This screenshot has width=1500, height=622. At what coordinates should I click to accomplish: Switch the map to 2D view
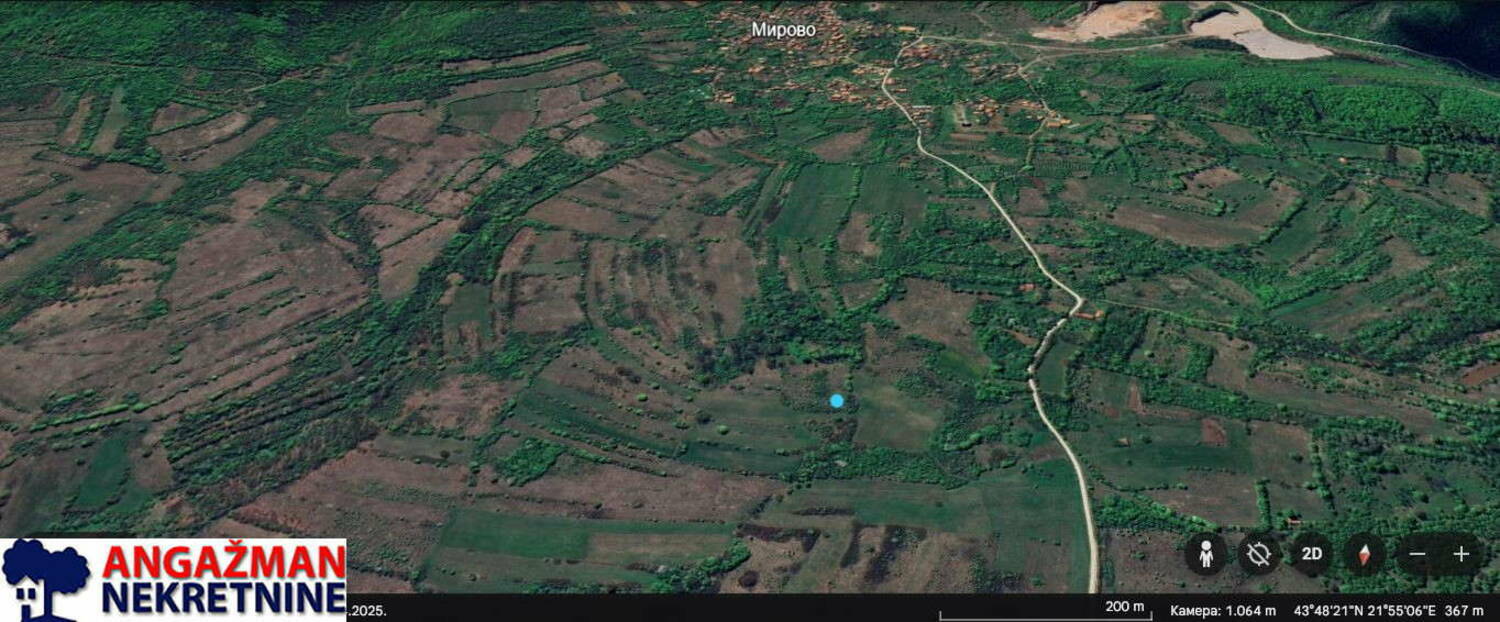click(1312, 554)
